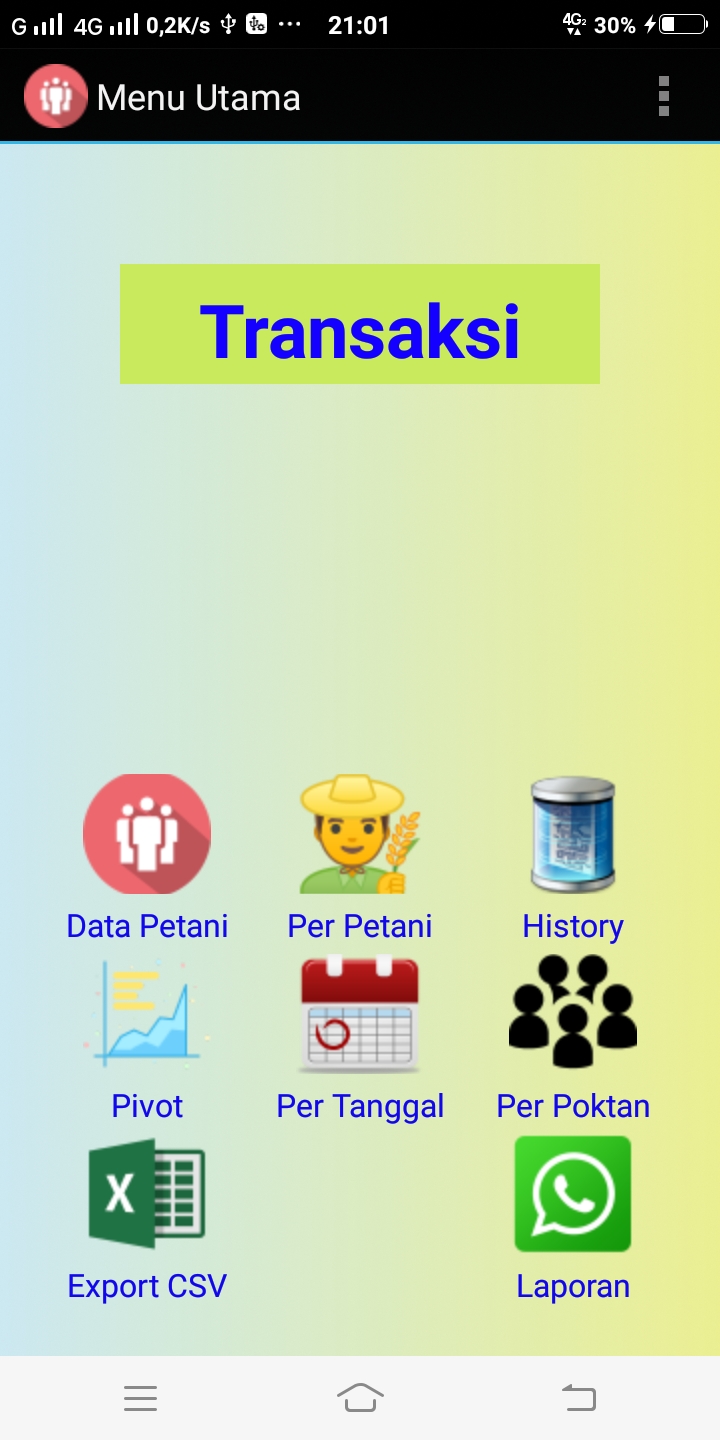Tap the Menu Utama title
Screen dimensions: 720x1440
tap(197, 97)
